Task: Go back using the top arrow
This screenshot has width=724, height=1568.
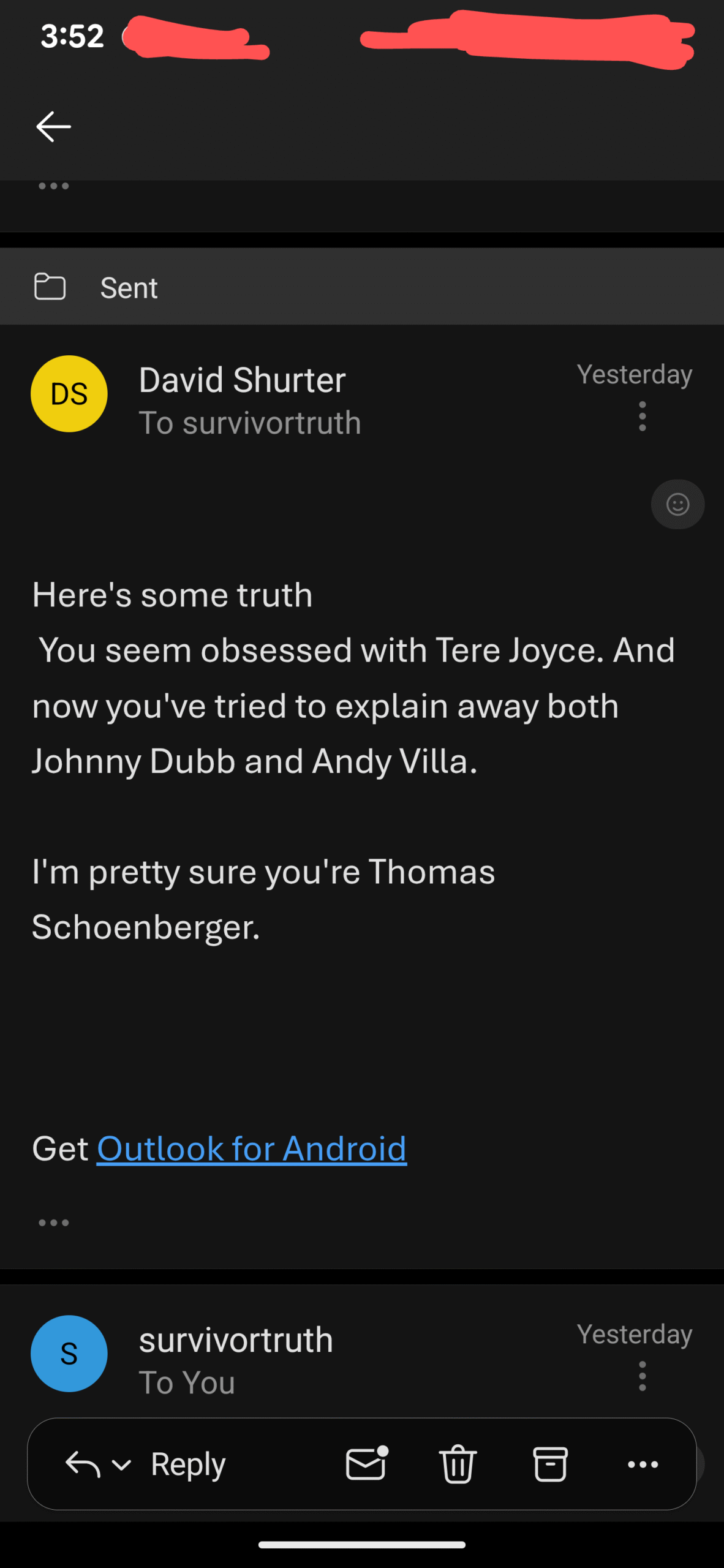Action: point(54,127)
